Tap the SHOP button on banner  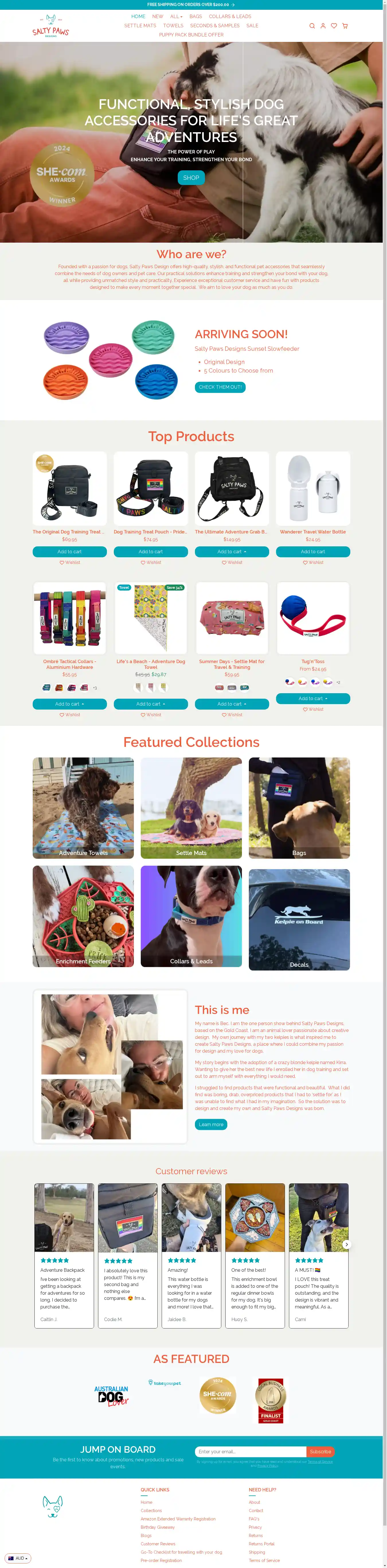[x=191, y=178]
